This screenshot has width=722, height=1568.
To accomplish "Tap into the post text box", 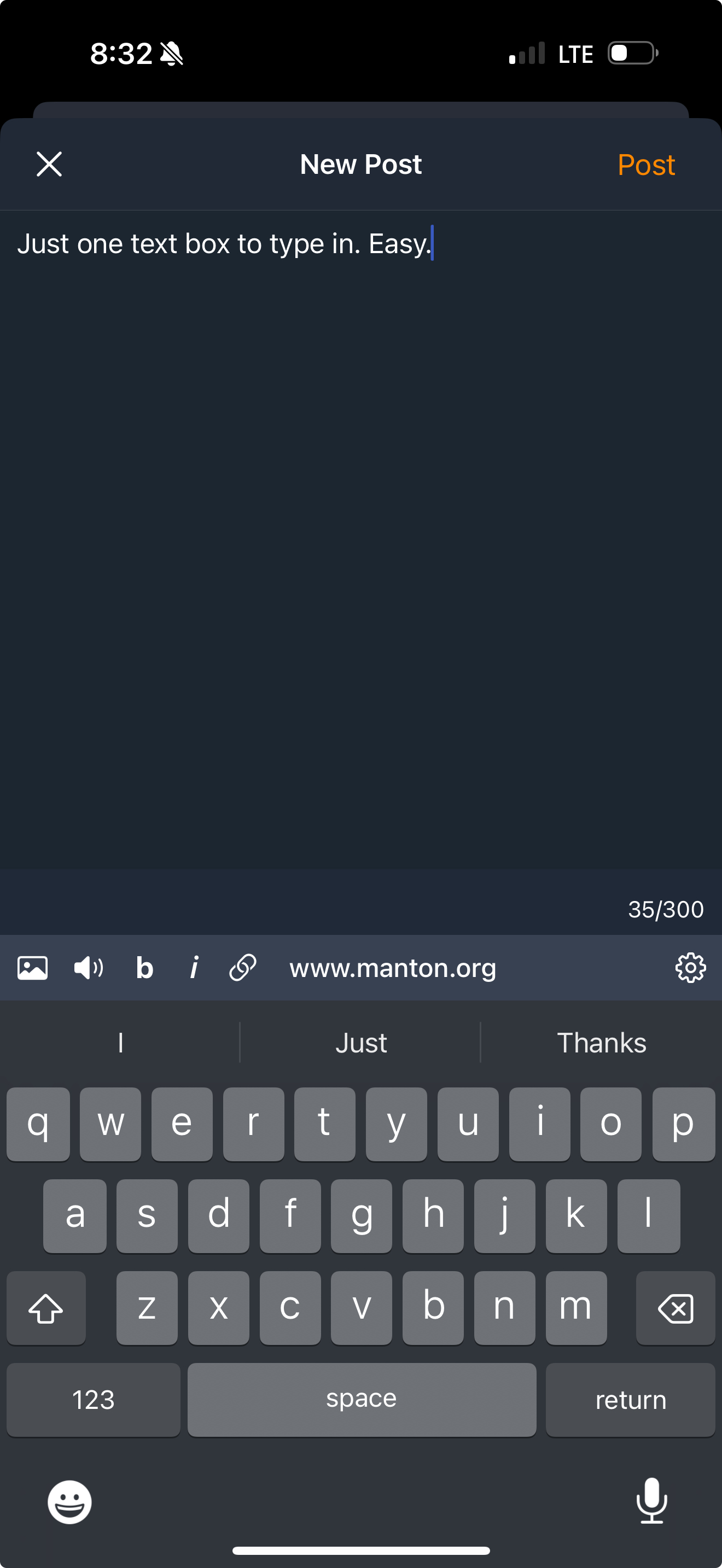I will click(x=361, y=539).
